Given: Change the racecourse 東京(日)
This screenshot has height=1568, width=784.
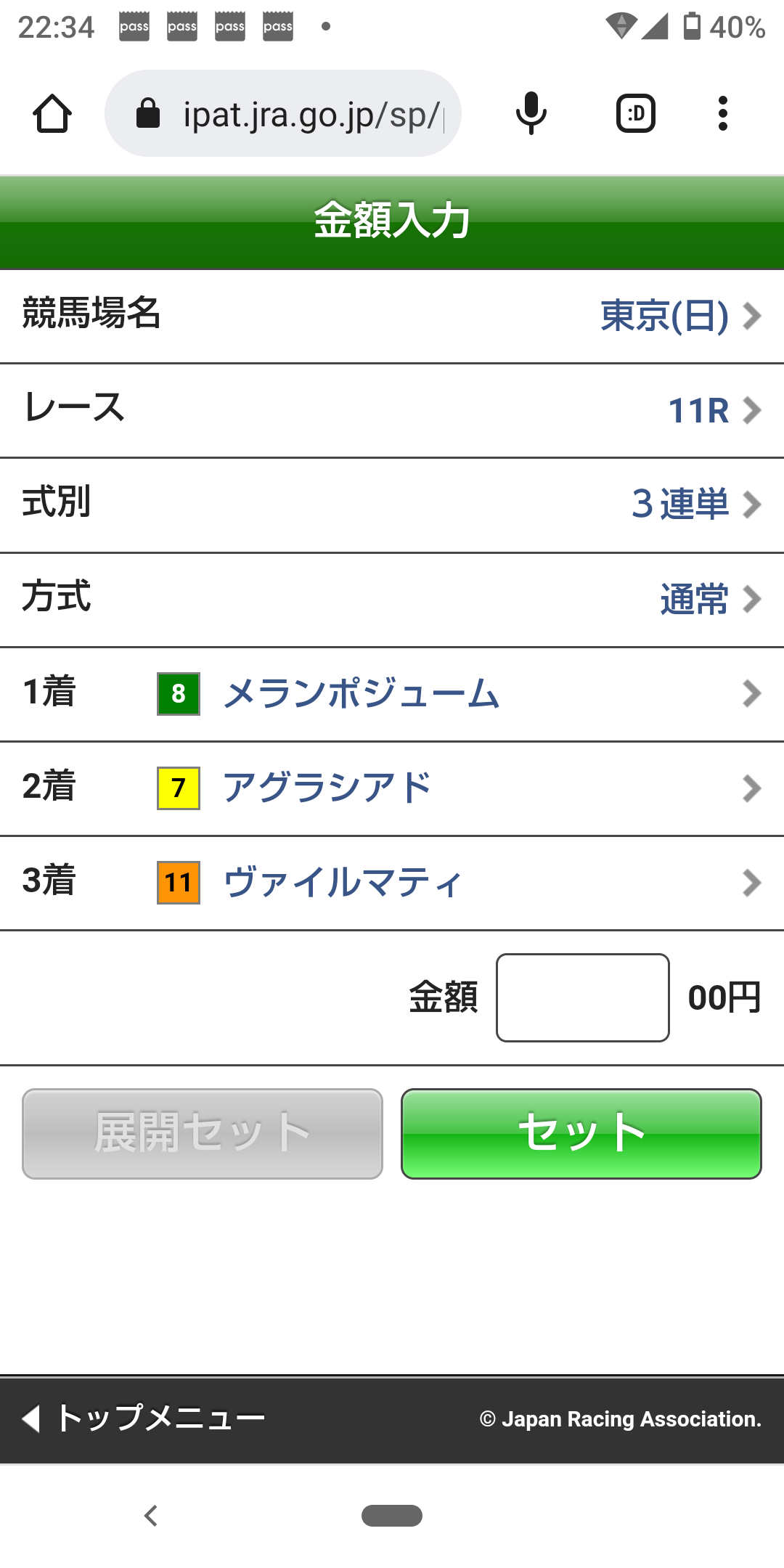Looking at the screenshot, I should pyautogui.click(x=679, y=317).
